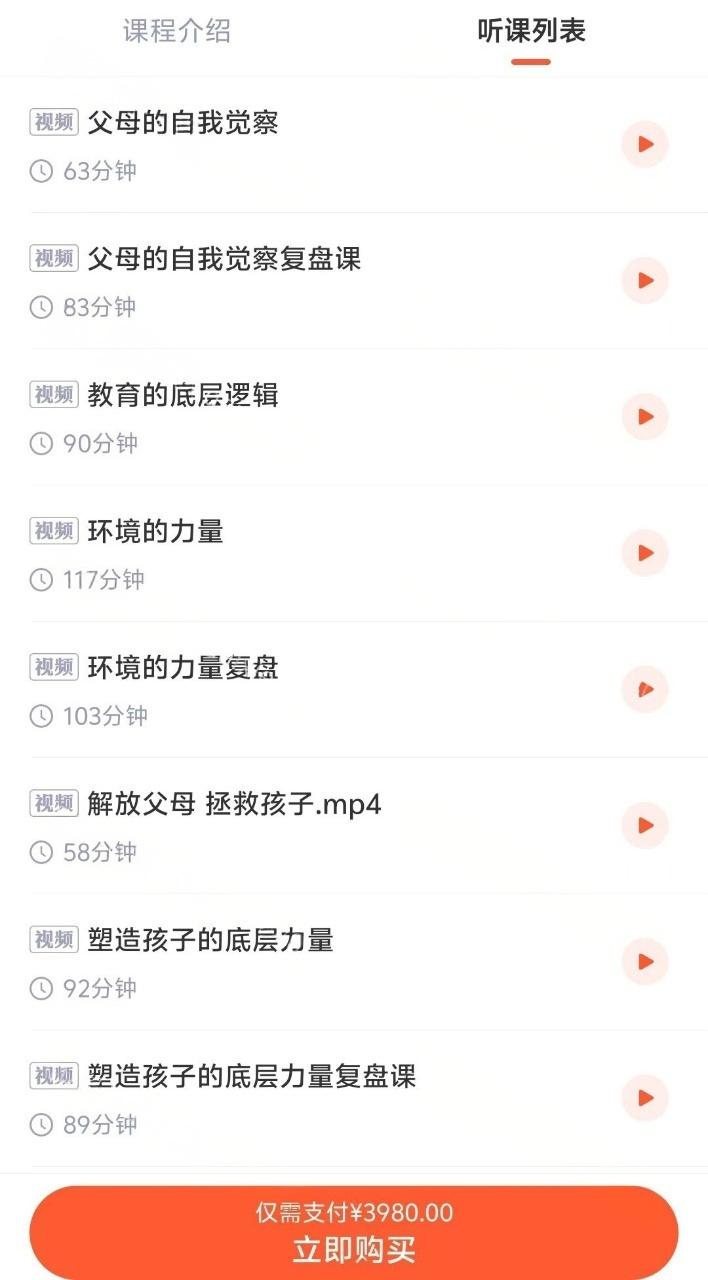This screenshot has width=708, height=1280.
Task: Play the 父母的自我觉察 63分钟 video
Action: pos(644,144)
